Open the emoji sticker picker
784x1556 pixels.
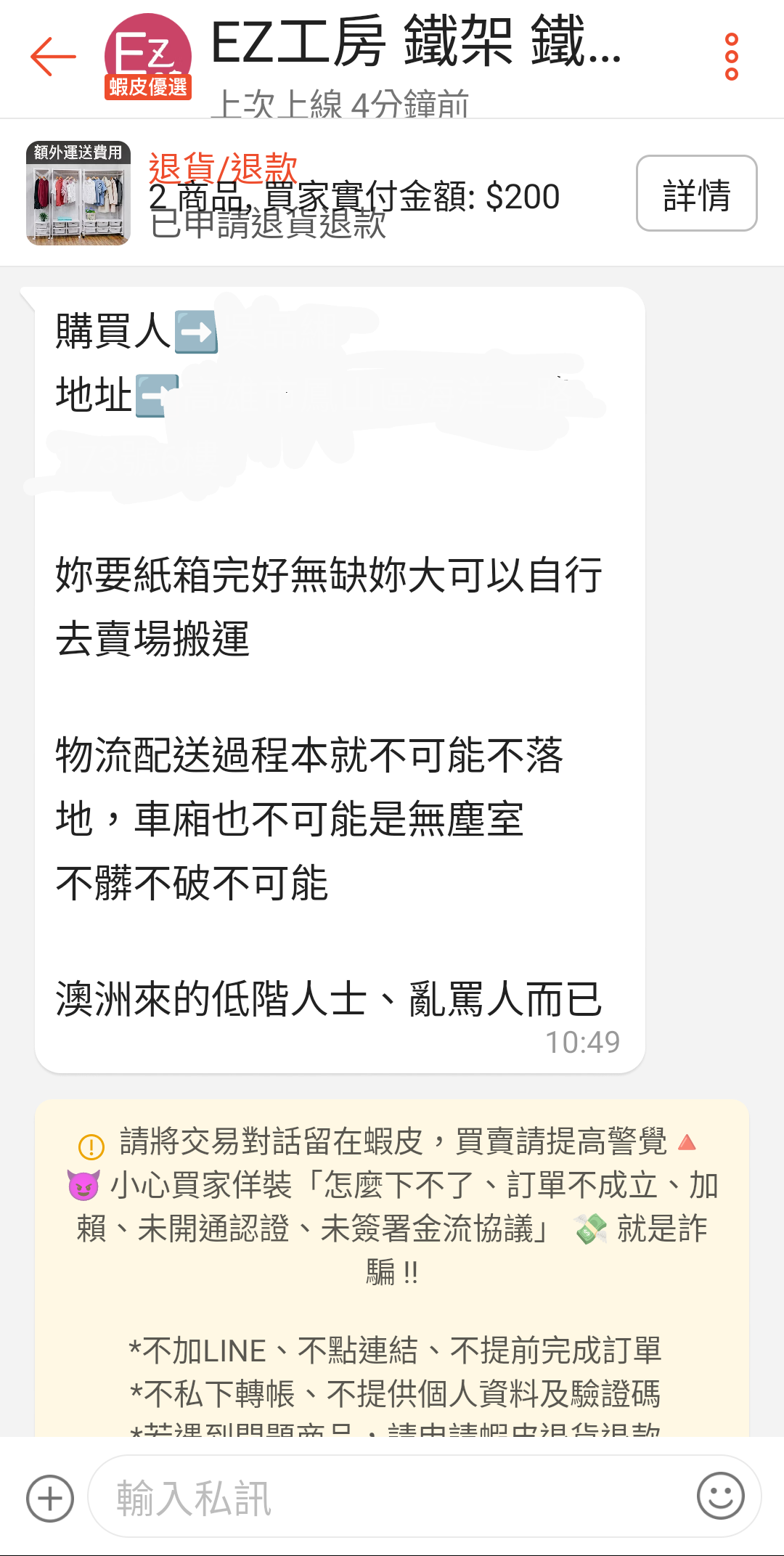coord(720,1496)
